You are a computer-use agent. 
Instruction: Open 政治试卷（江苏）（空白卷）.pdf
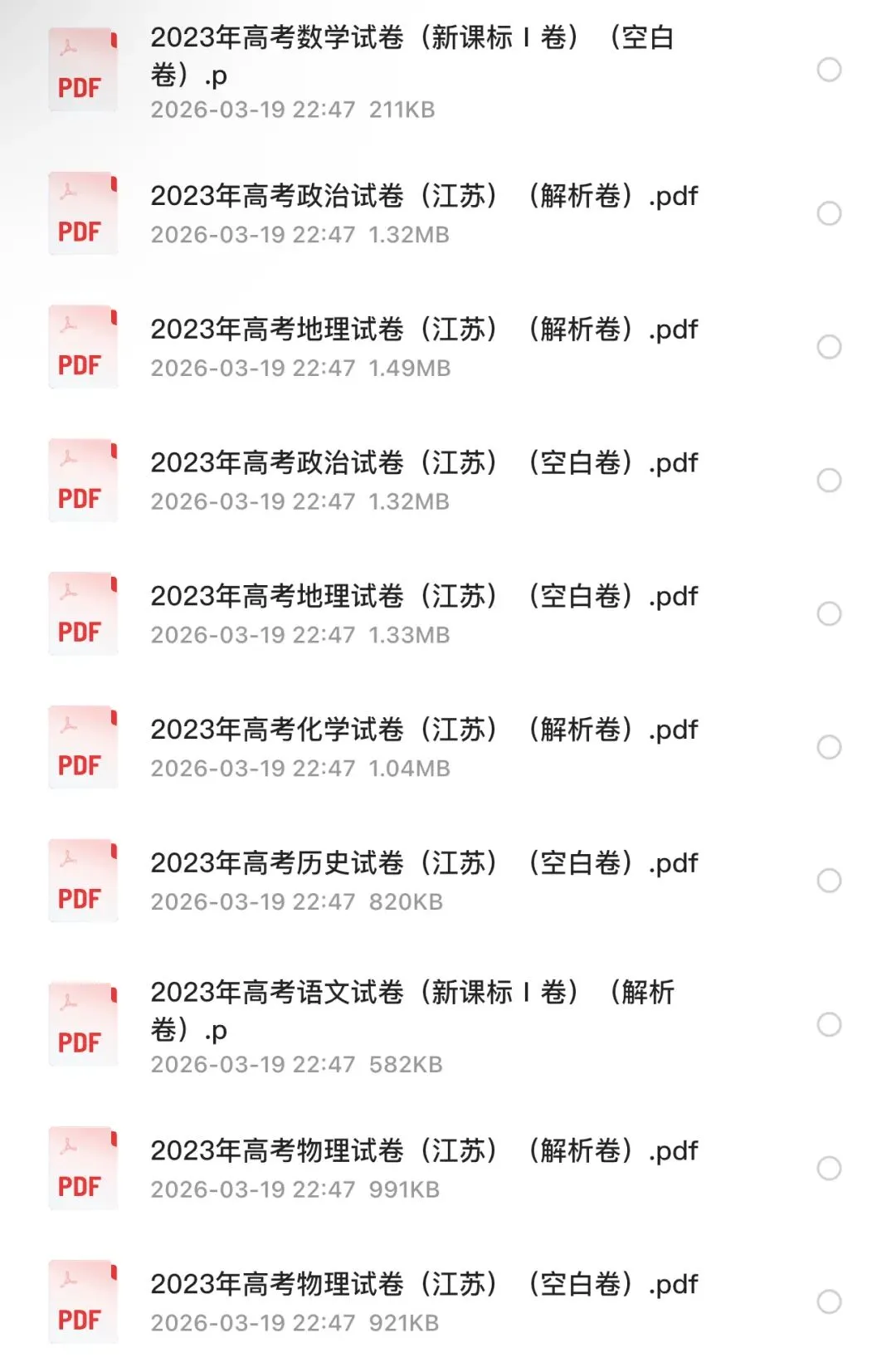(423, 463)
